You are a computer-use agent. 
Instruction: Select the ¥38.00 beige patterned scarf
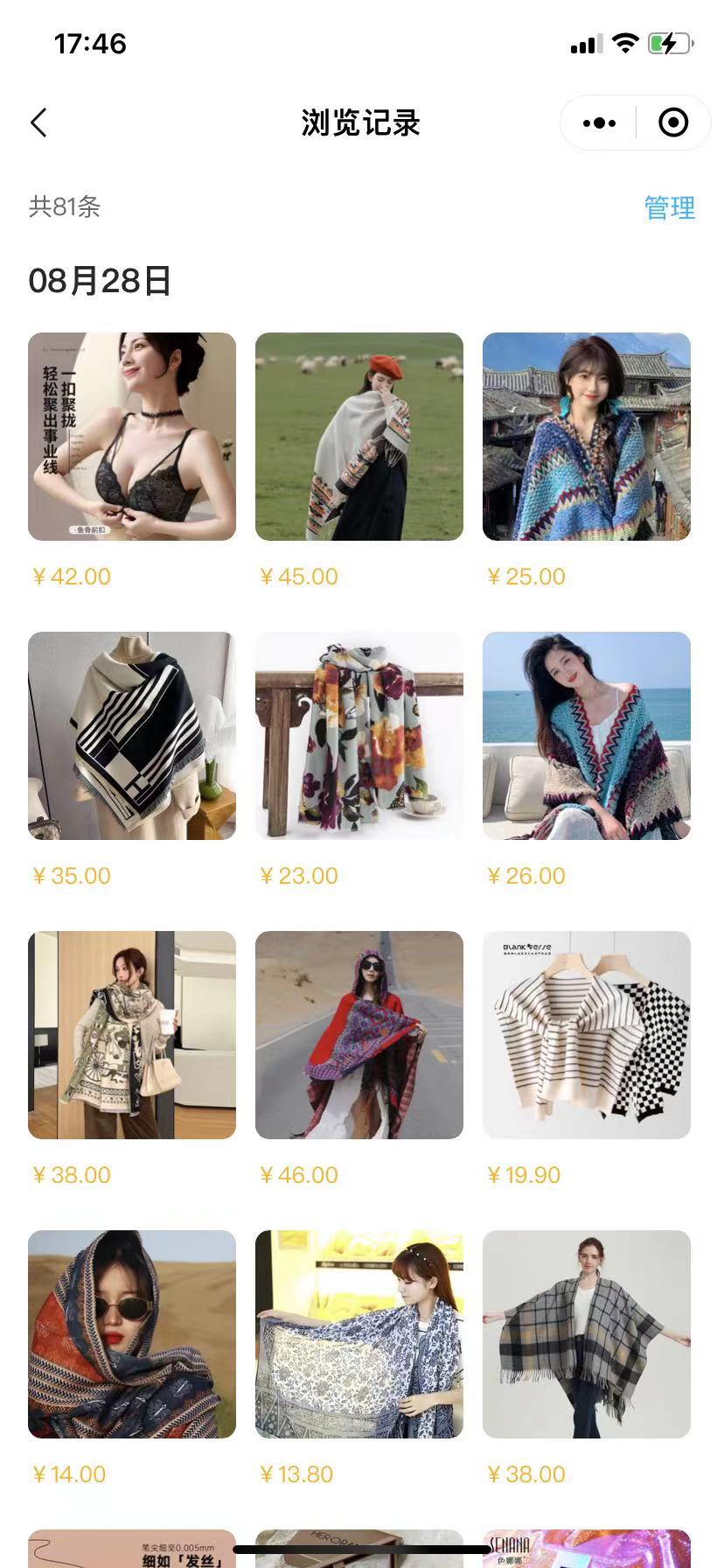click(132, 1034)
